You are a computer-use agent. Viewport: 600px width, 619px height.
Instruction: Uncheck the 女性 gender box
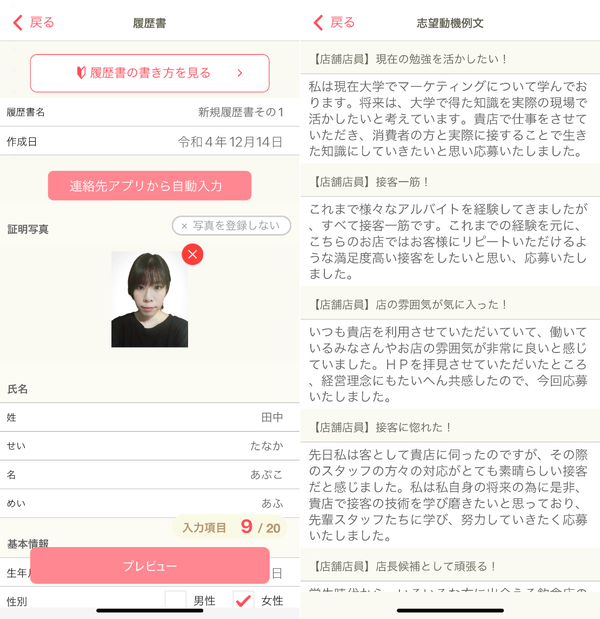(243, 600)
